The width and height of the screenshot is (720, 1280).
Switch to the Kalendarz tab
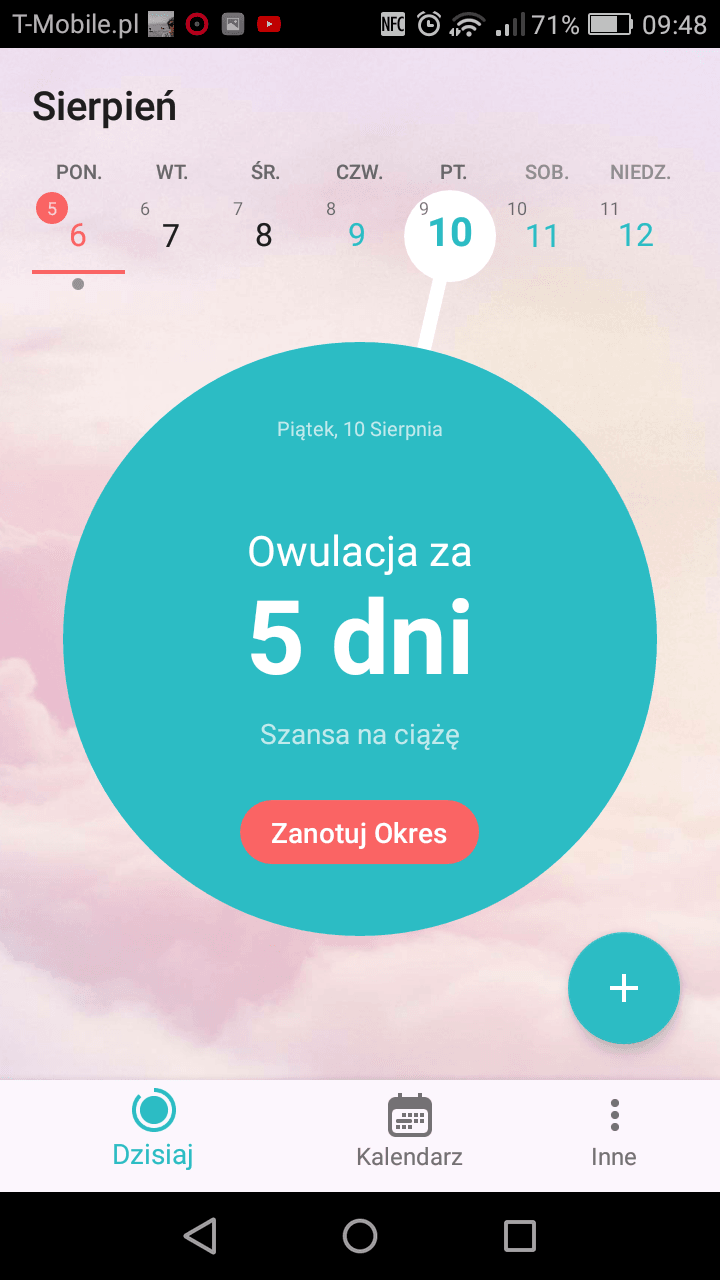409,1133
